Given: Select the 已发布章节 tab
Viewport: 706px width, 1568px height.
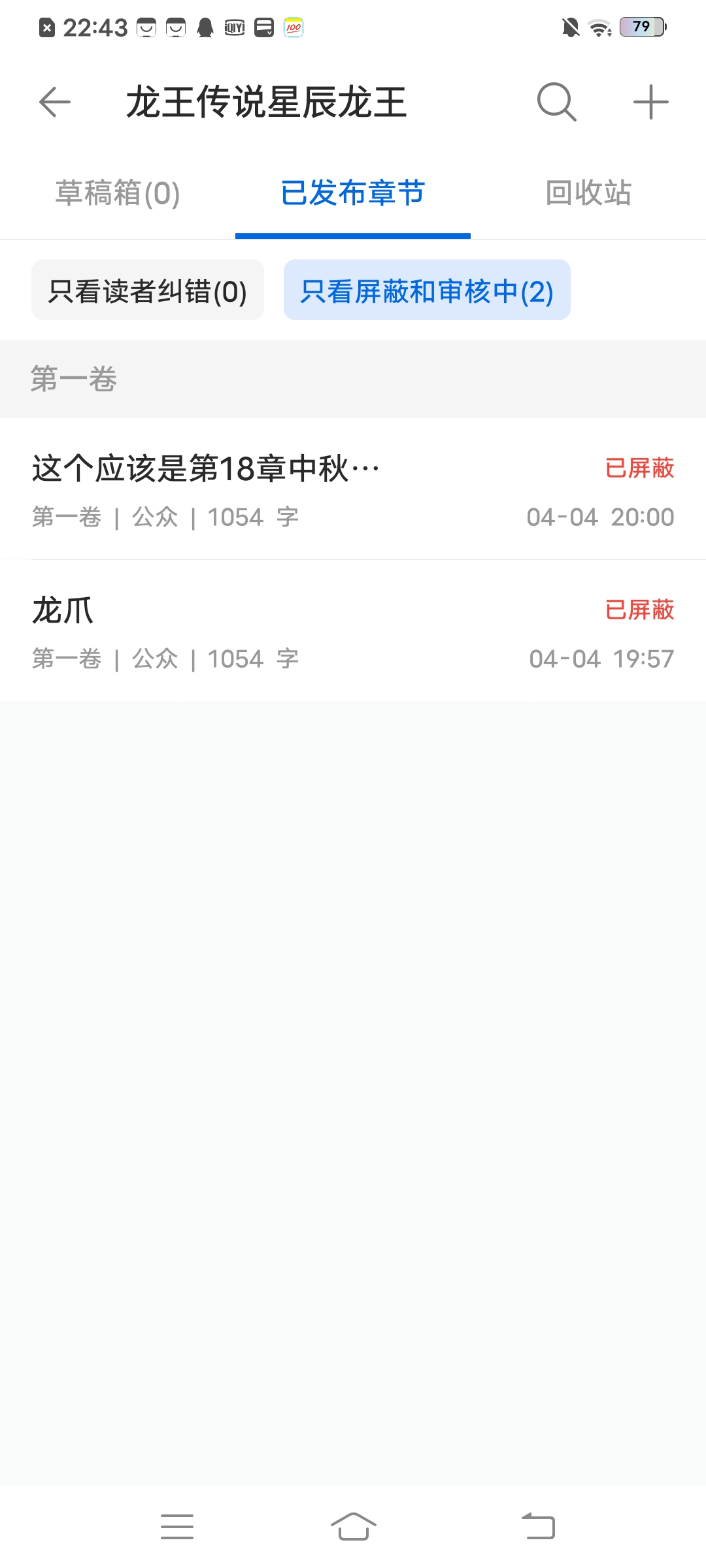Looking at the screenshot, I should [x=353, y=193].
